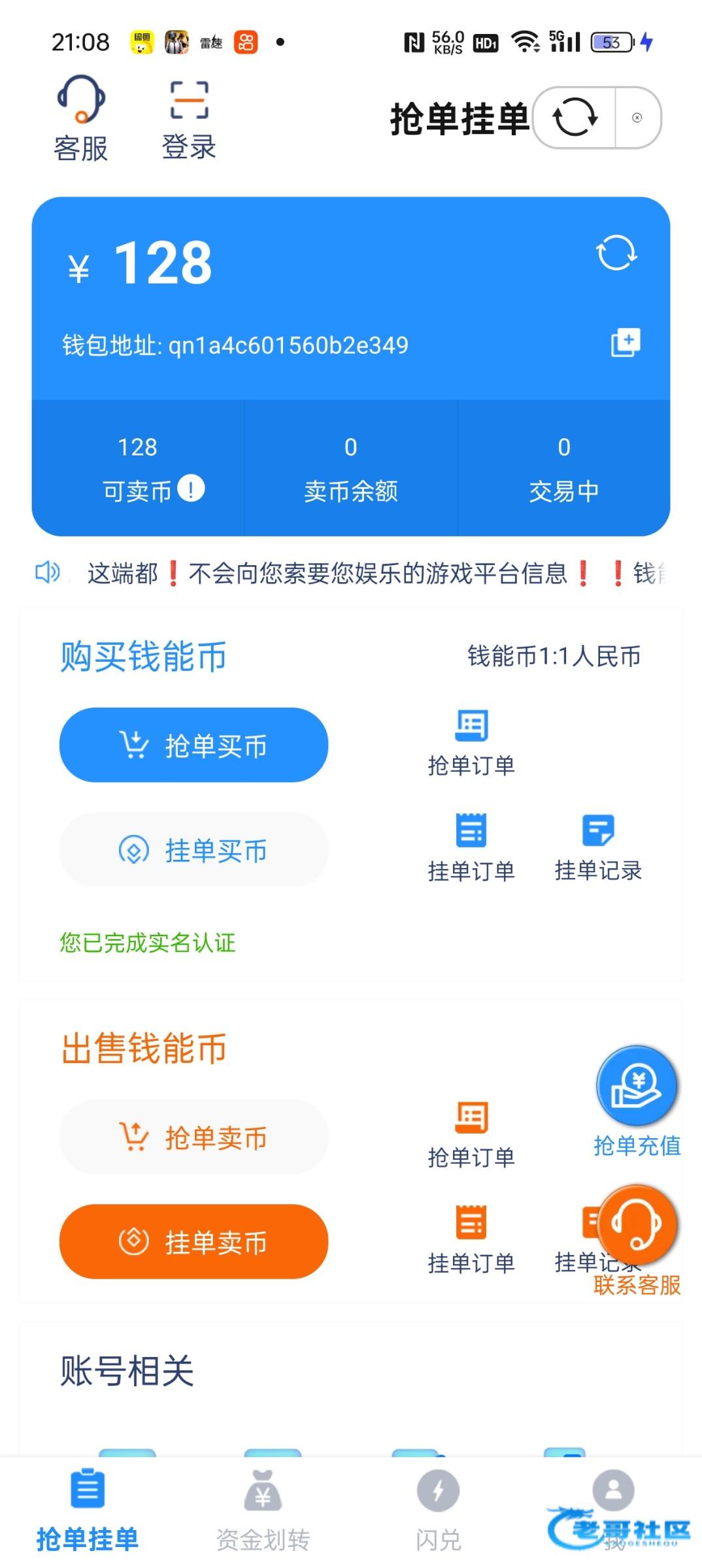Open 抢单订单 under 购买钱能币
This screenshot has height=1568, width=702.
(x=471, y=743)
